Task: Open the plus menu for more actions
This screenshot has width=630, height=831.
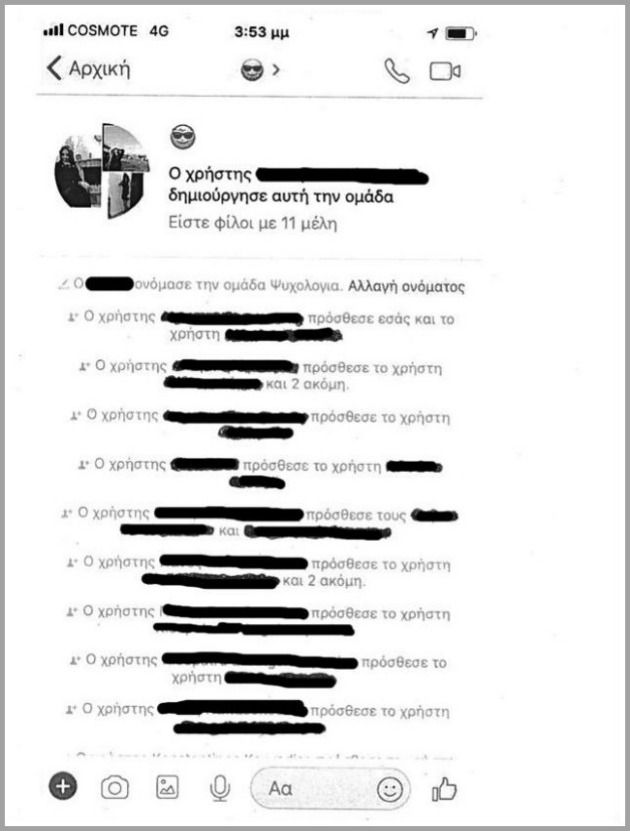Action: pos(62,787)
